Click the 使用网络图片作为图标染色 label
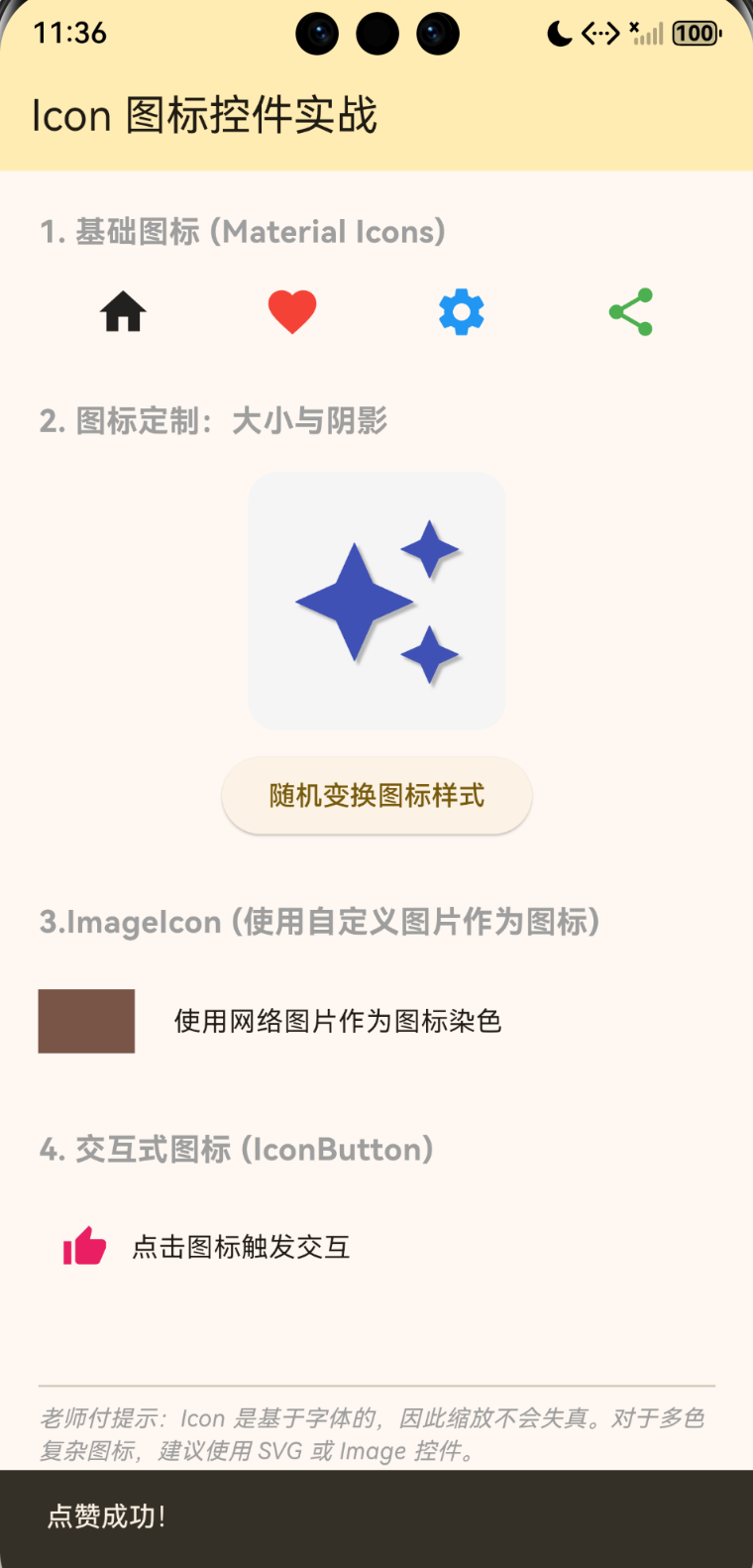 pos(337,1021)
